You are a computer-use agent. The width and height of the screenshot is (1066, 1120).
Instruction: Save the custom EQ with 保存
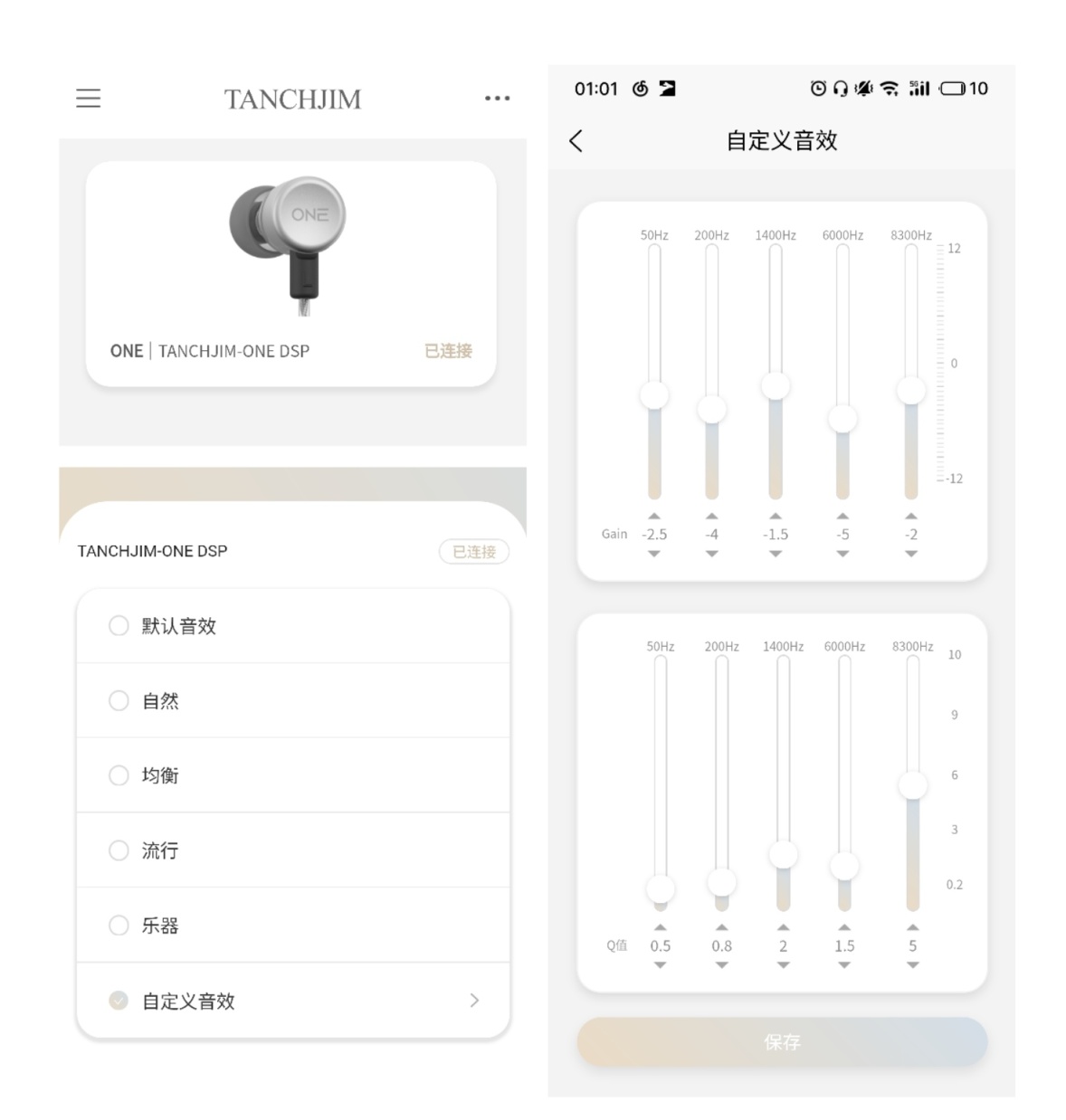pos(782,1042)
